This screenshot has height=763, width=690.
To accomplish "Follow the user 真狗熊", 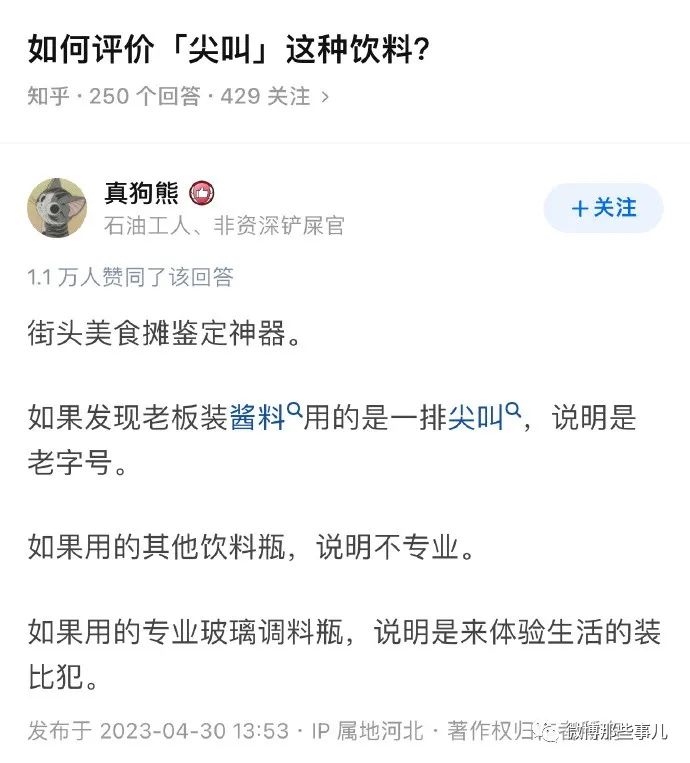I will [603, 208].
